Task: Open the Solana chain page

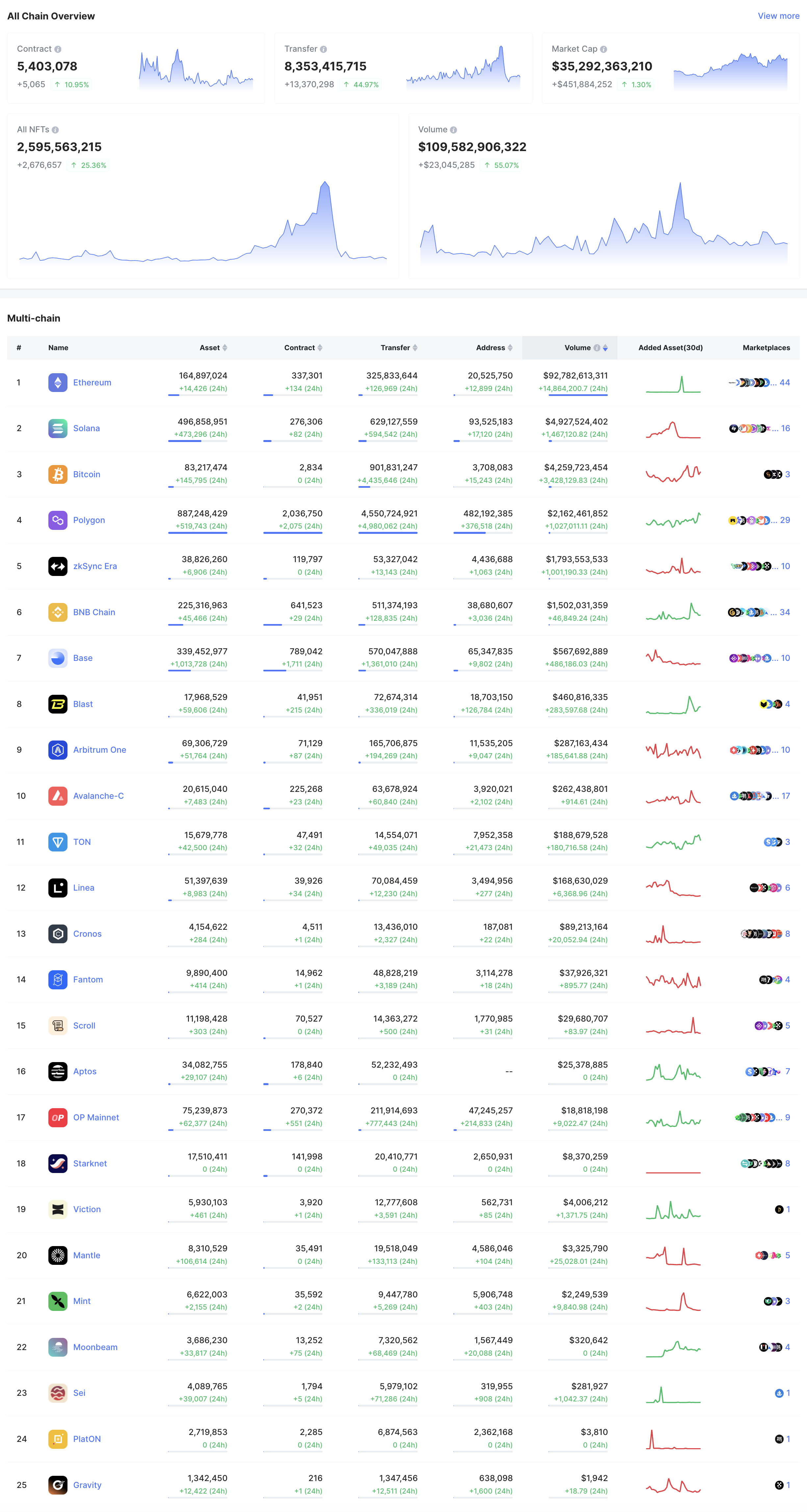Action: pos(86,429)
